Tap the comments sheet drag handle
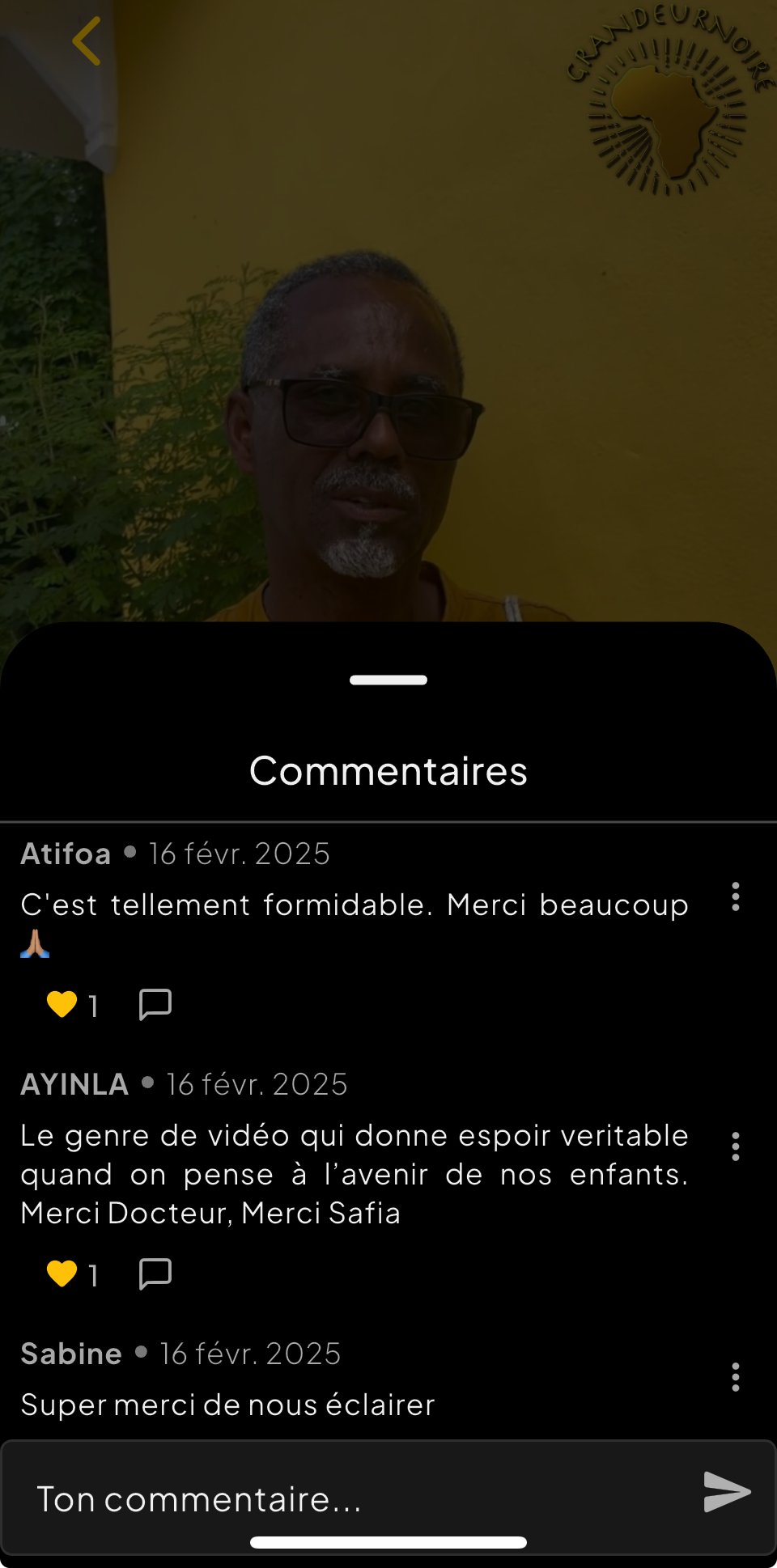 [388, 680]
